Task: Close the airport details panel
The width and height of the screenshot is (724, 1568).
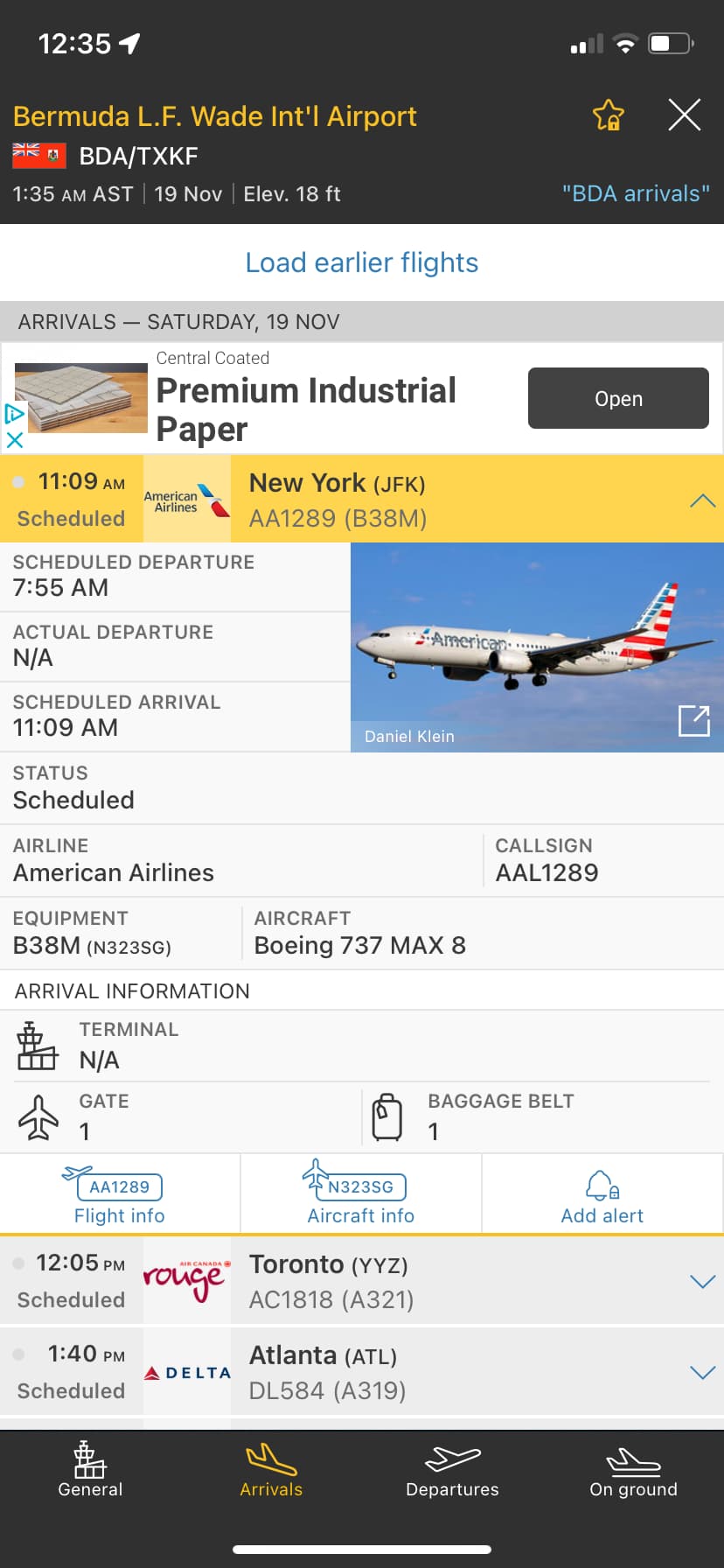Action: coord(684,115)
